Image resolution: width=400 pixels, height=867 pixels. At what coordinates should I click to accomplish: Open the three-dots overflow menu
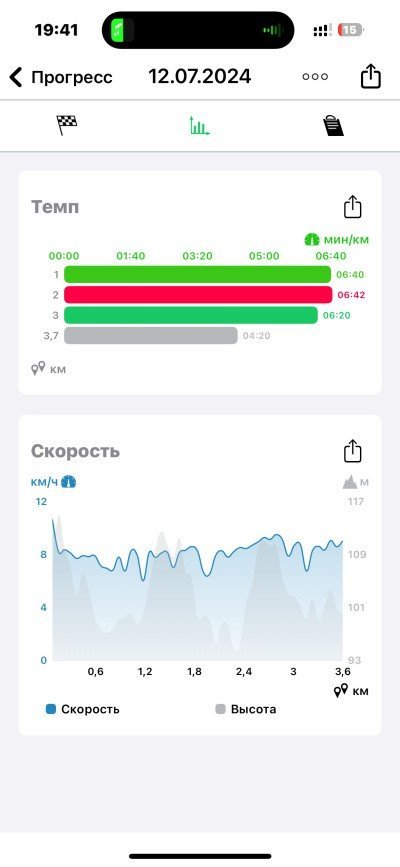coord(315,77)
